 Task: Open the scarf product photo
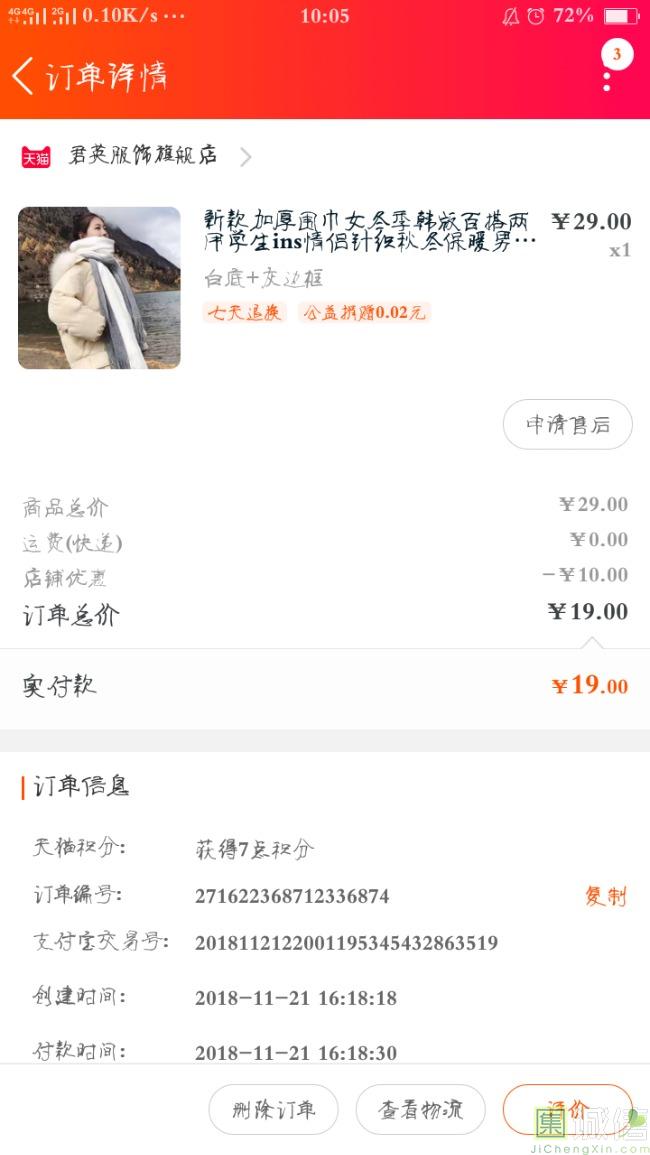(99, 288)
